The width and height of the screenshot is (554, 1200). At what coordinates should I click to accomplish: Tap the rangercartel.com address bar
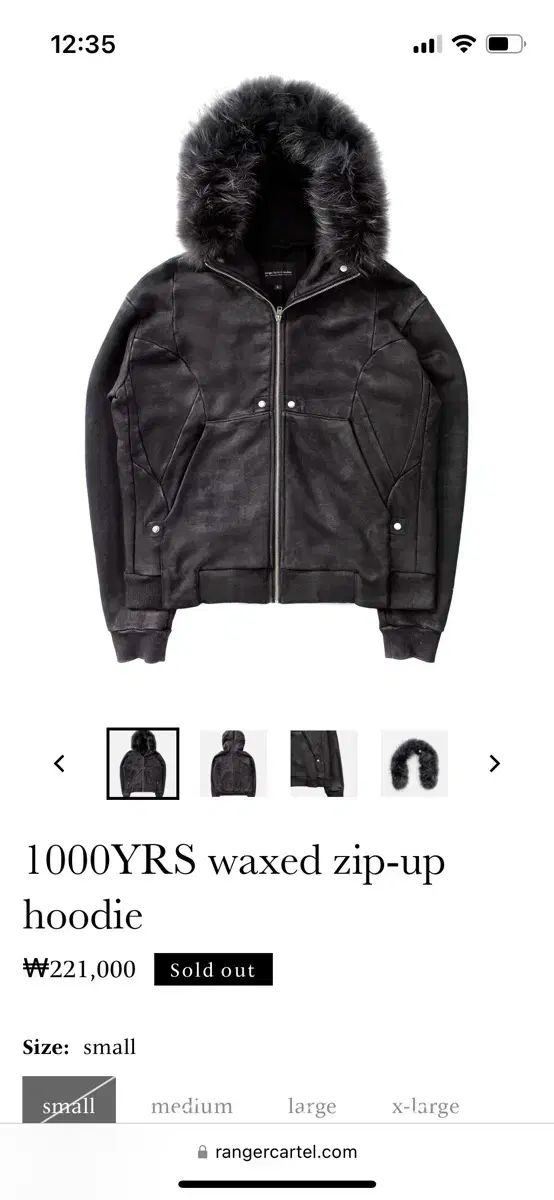[x=277, y=1151]
